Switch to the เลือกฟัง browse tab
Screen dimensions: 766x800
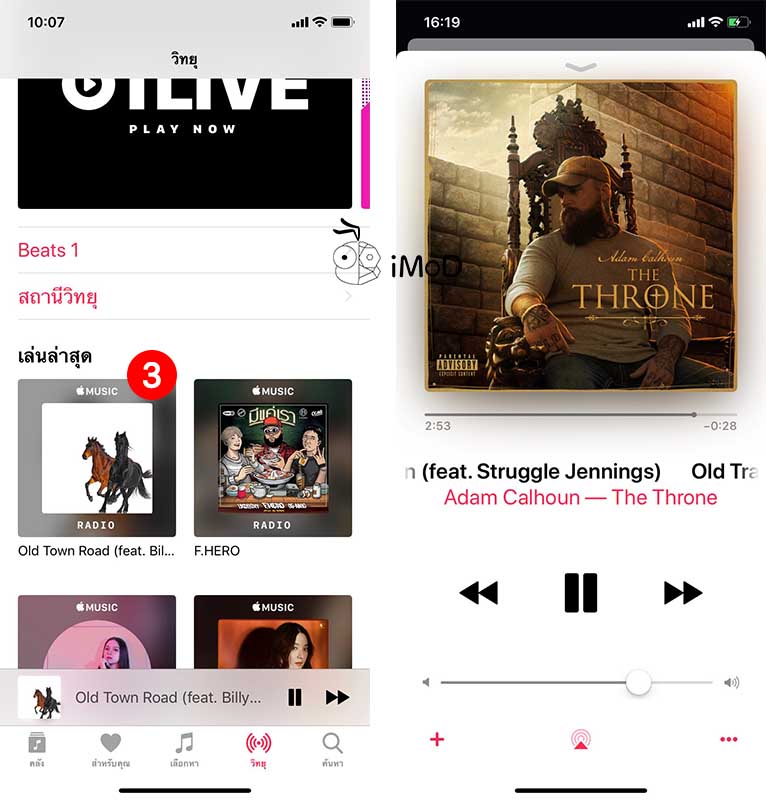tap(184, 743)
